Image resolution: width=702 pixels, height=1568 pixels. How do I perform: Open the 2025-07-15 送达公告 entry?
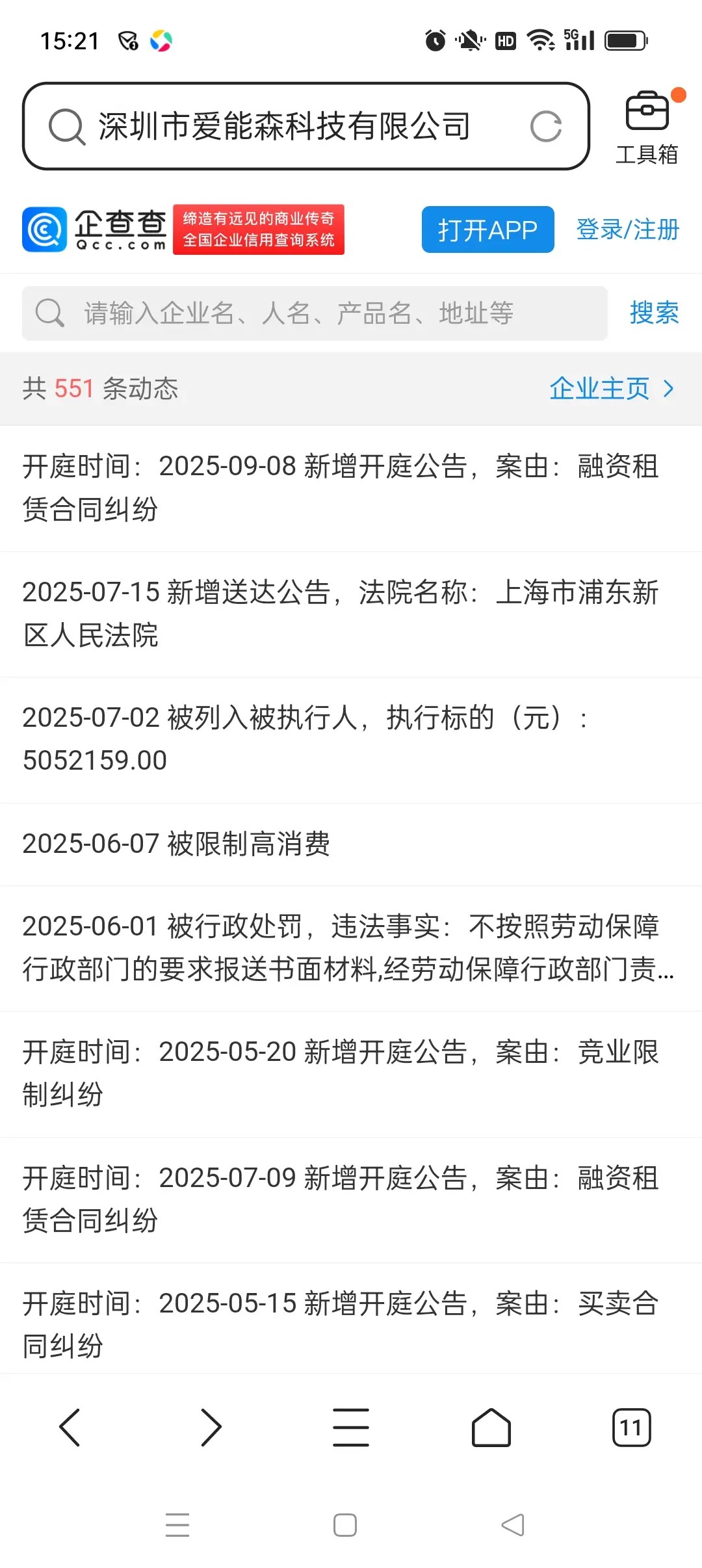(341, 614)
